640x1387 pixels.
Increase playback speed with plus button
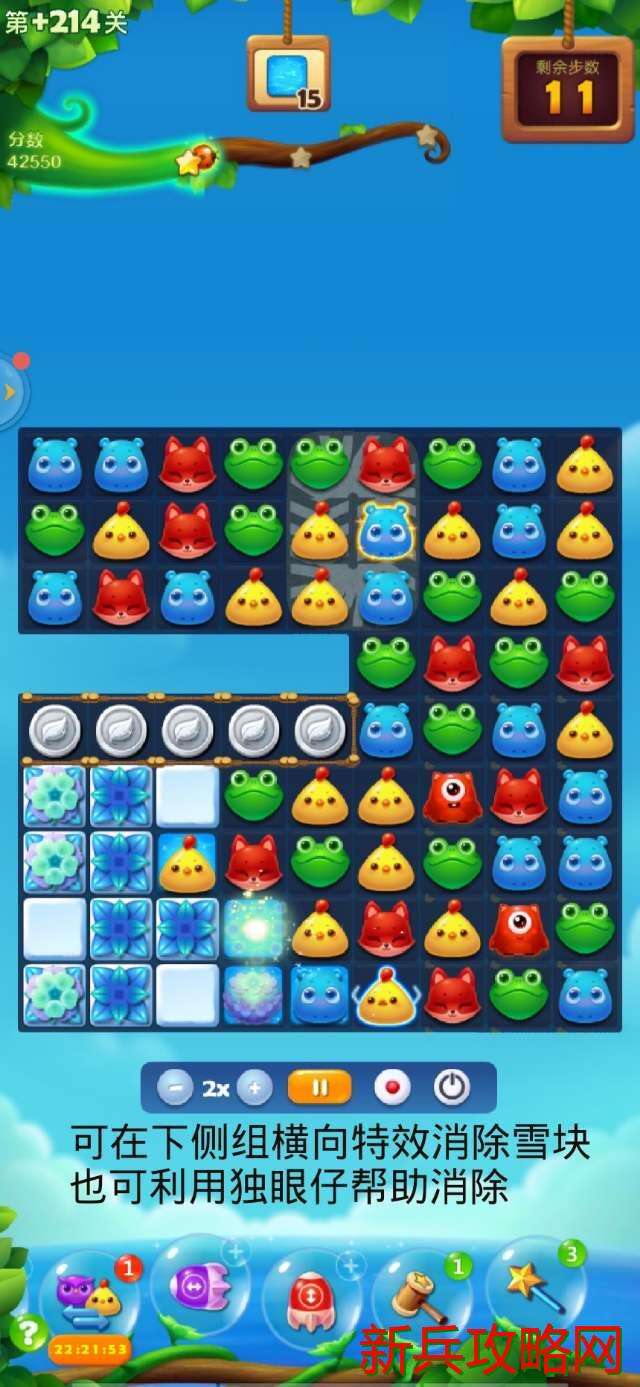click(x=255, y=1088)
